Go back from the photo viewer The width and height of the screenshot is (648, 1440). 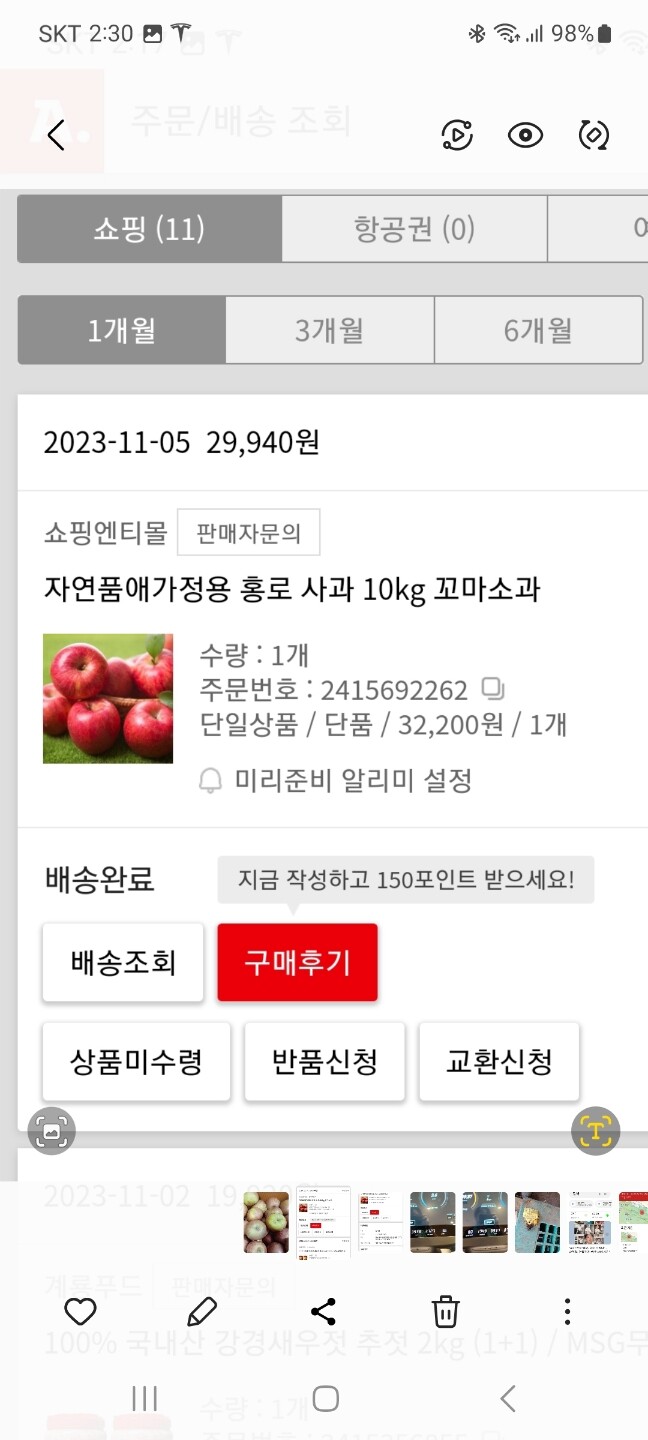[56, 135]
